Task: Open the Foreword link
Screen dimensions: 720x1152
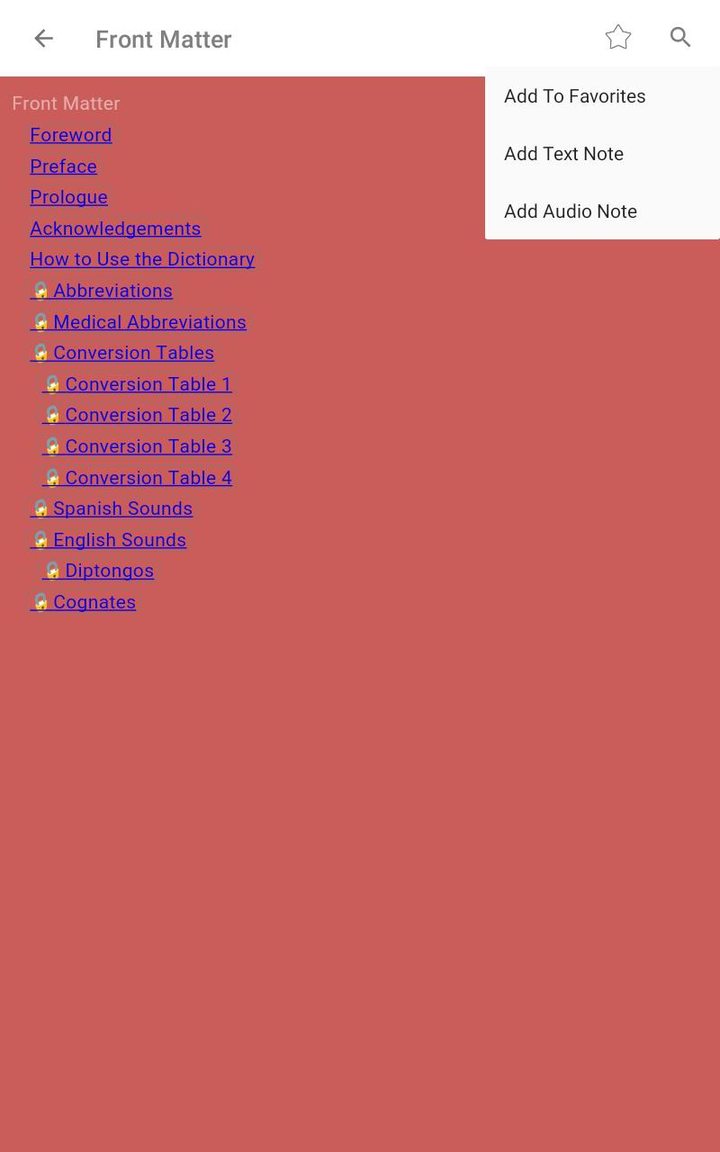Action: (71, 135)
